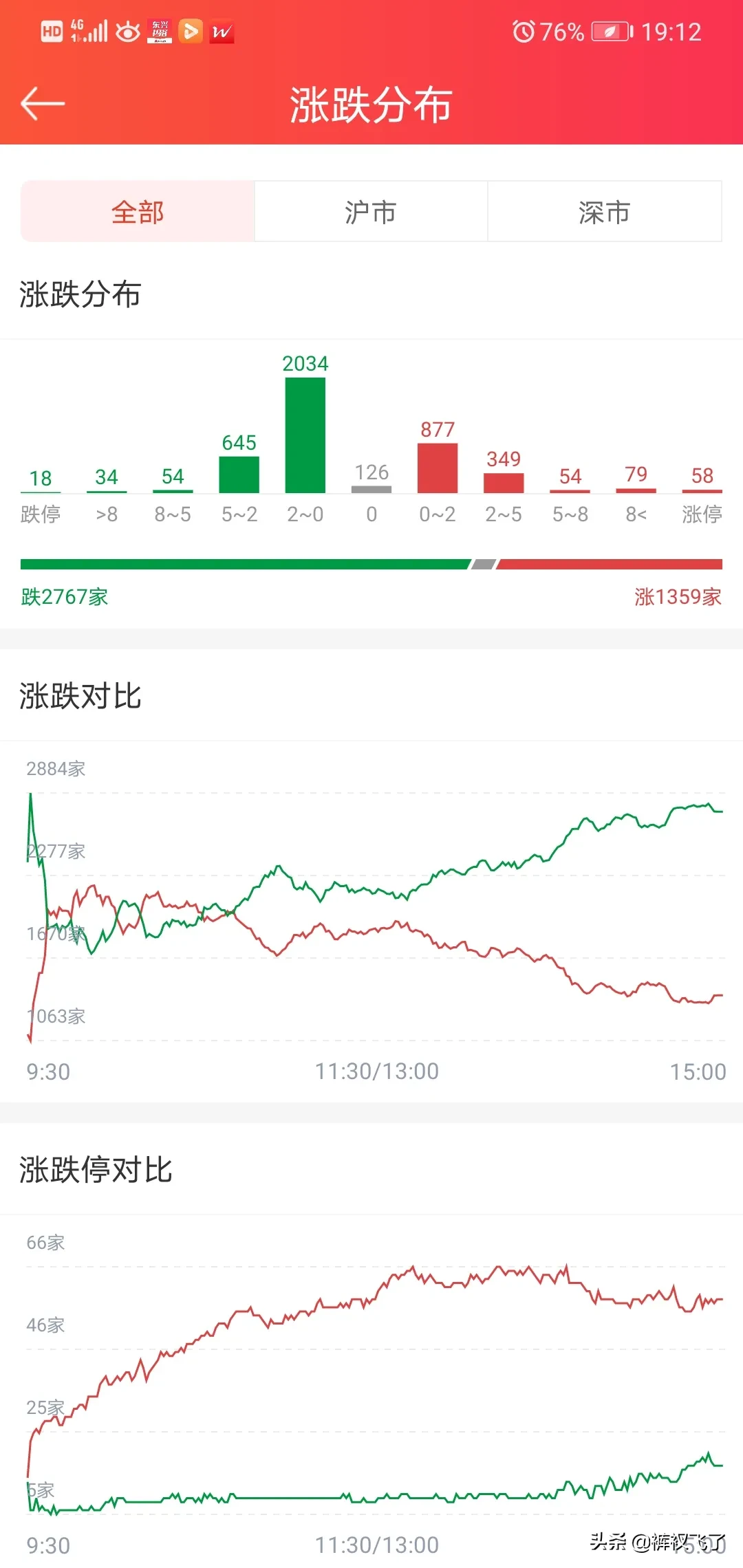Go back using the arrow icon
Screen dimensions: 743x1568
pos(43,104)
